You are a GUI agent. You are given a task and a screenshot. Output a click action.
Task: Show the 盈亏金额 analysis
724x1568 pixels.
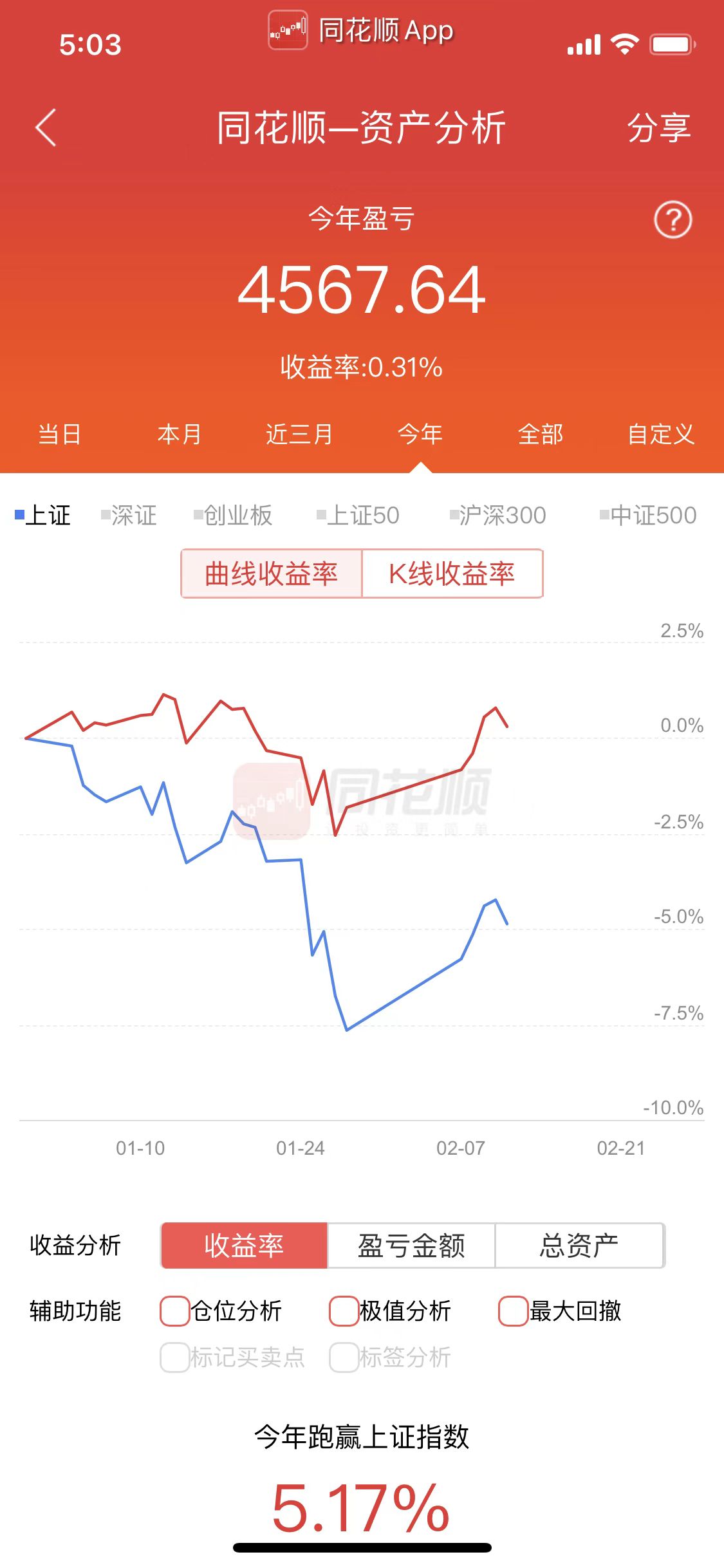(x=411, y=1246)
